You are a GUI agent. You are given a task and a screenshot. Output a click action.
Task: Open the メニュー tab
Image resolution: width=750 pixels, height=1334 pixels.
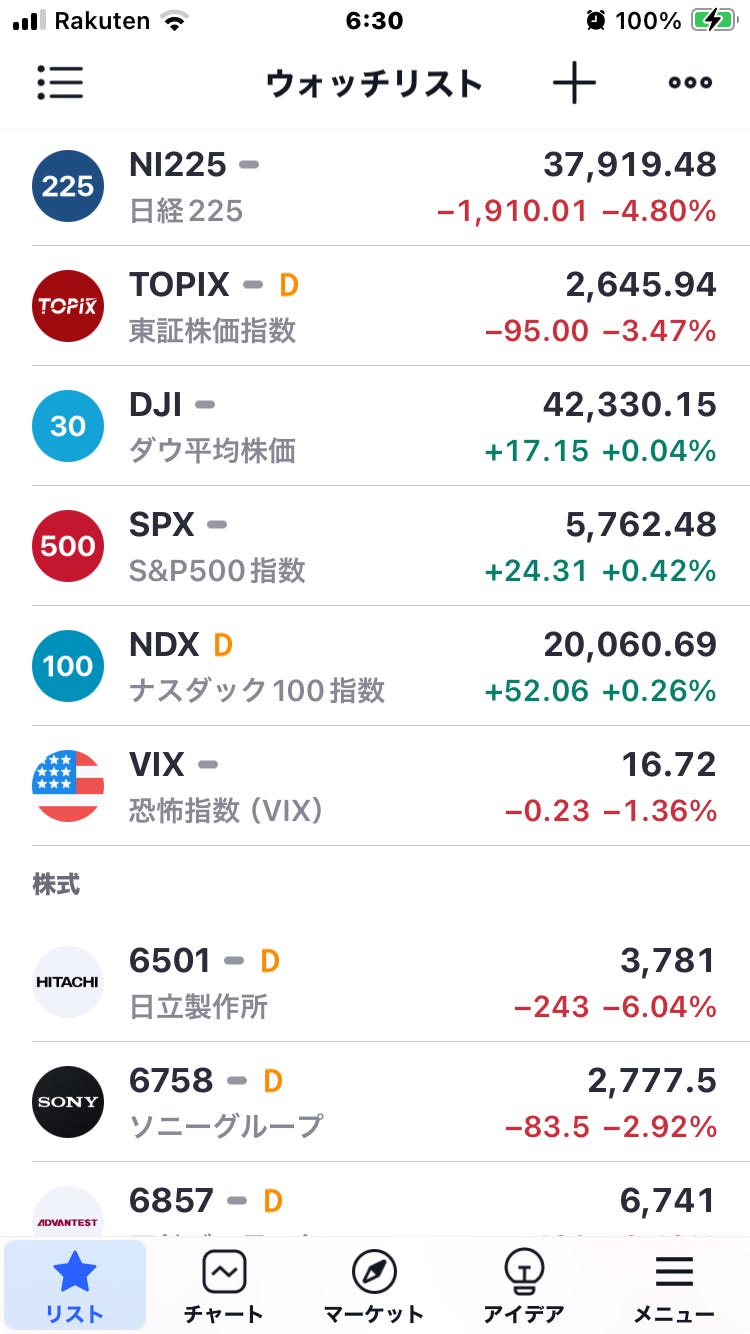pyautogui.click(x=674, y=1286)
